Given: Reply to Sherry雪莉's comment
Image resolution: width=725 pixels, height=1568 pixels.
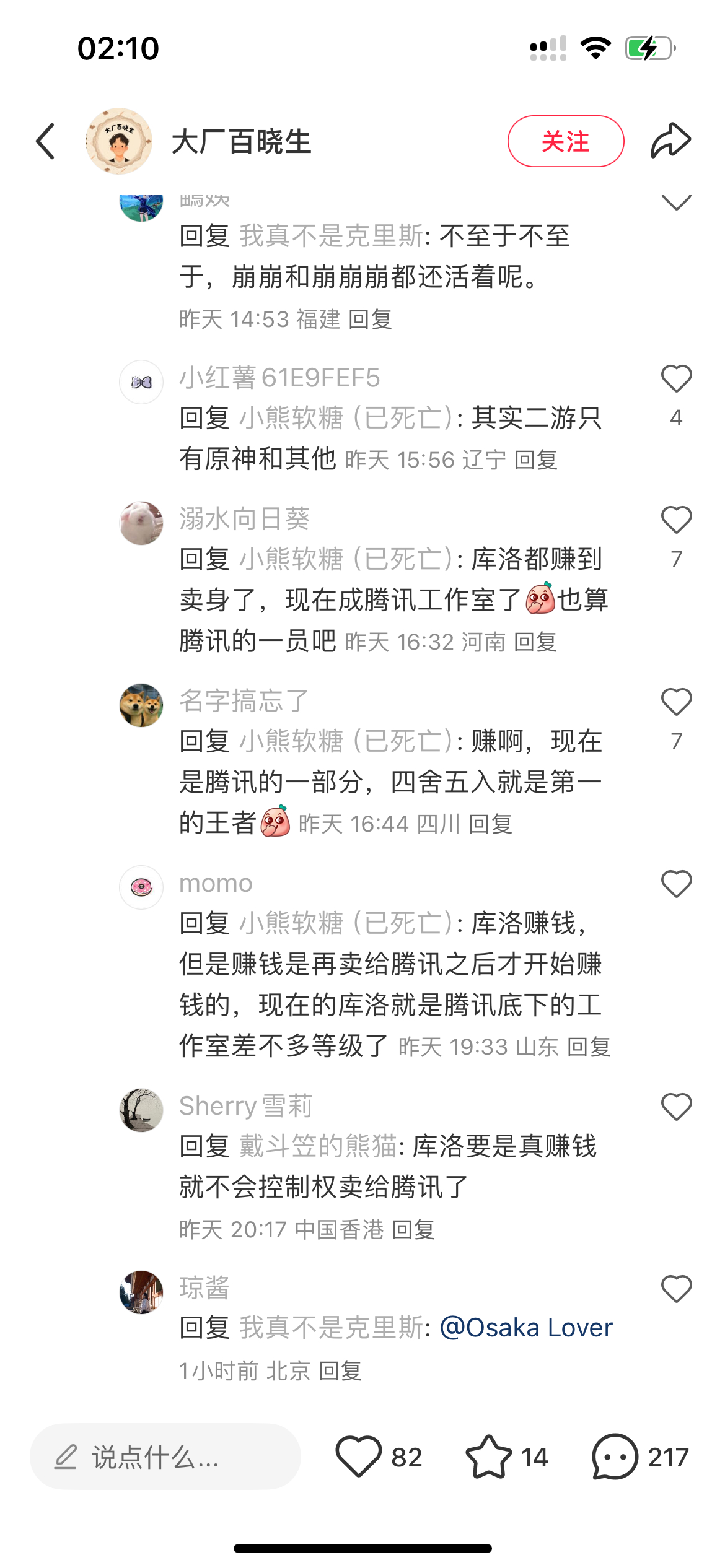Looking at the screenshot, I should [413, 1229].
